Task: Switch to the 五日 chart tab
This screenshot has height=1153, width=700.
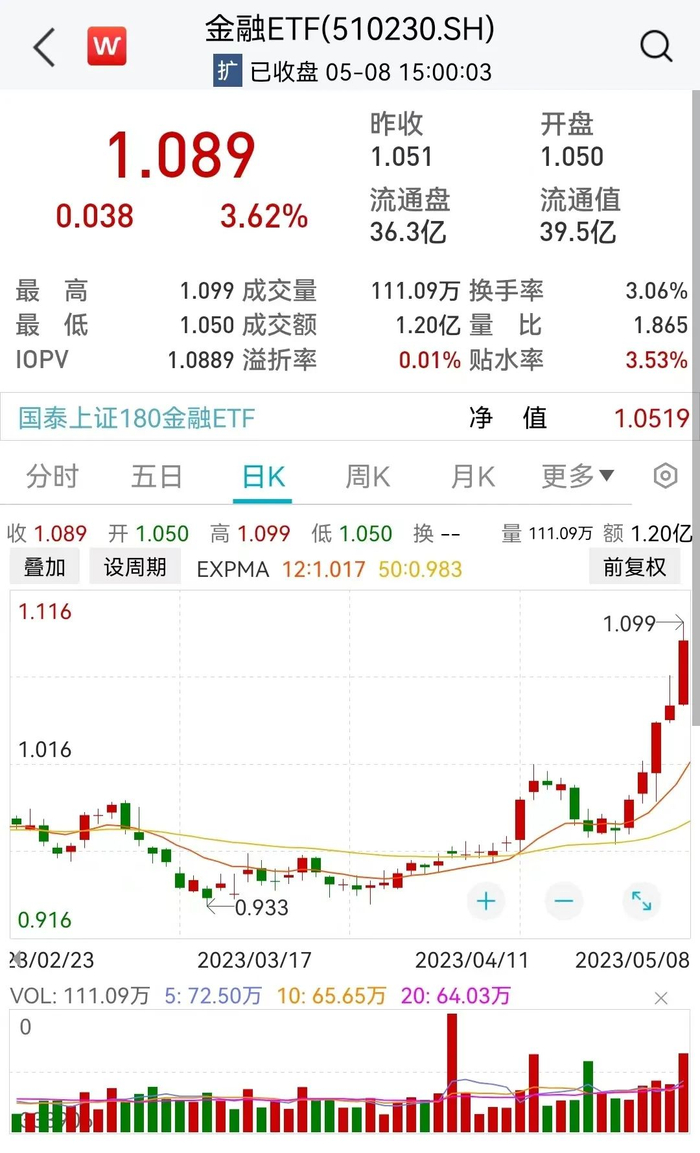Action: tap(157, 477)
